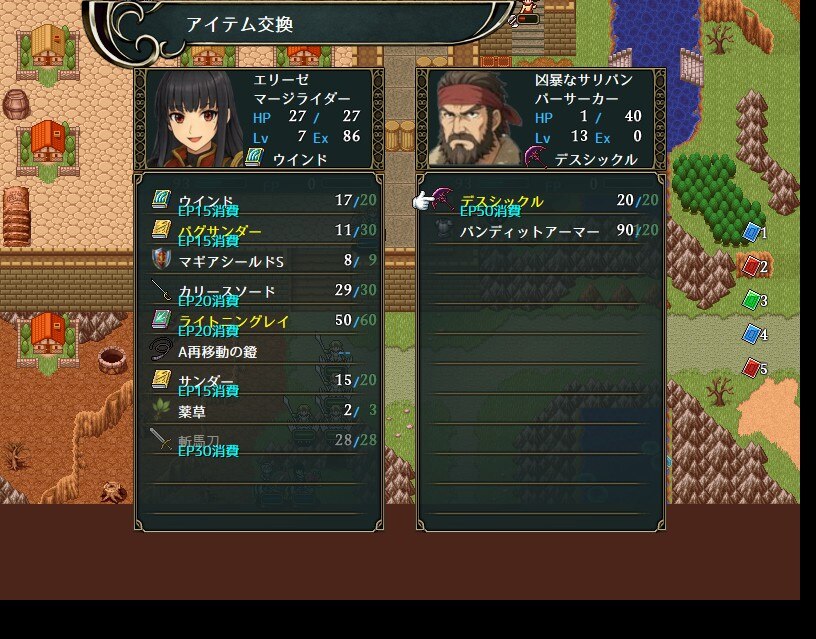
Task: Choose マギアシールドS item row
Action: [x=258, y=260]
